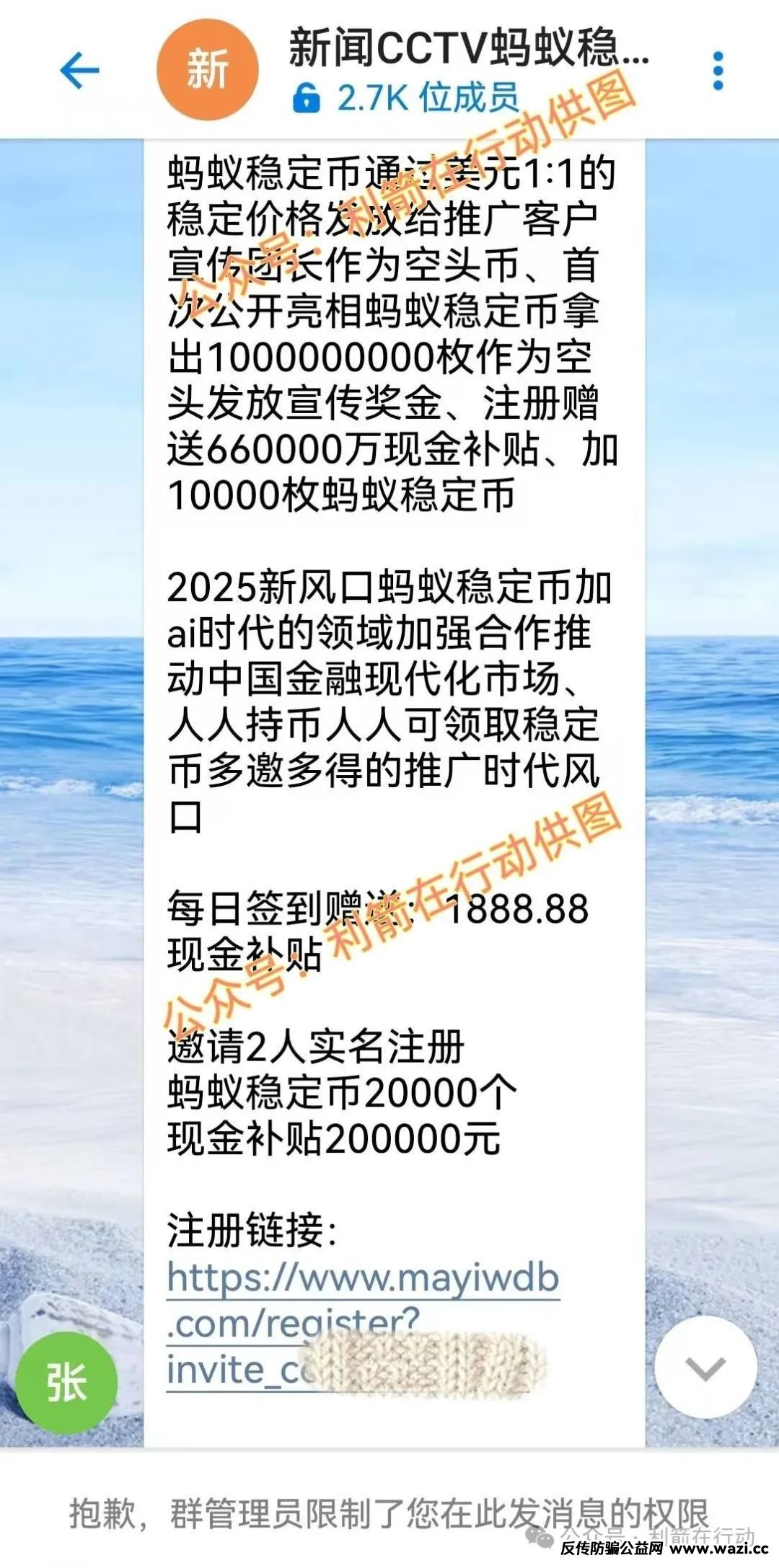Open the group's orange avatar profile

pos(207,69)
